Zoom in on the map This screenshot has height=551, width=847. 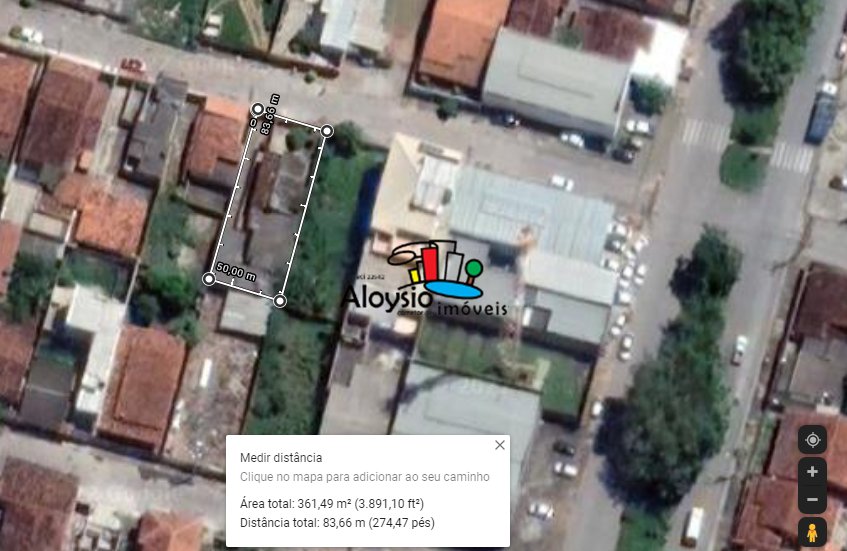(812, 472)
